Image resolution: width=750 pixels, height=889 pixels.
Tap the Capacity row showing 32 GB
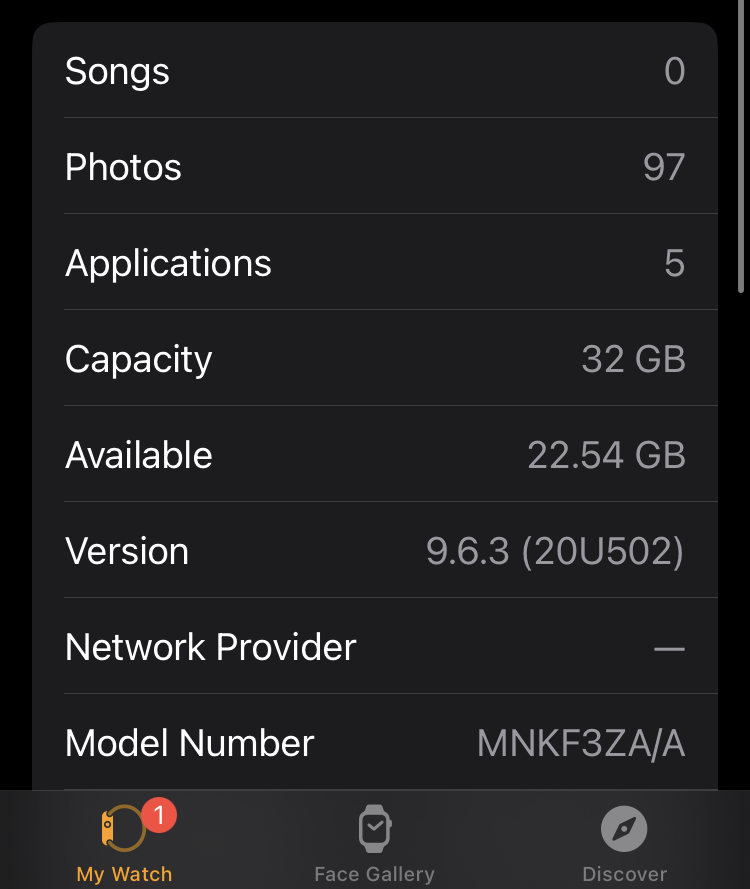[x=375, y=358]
